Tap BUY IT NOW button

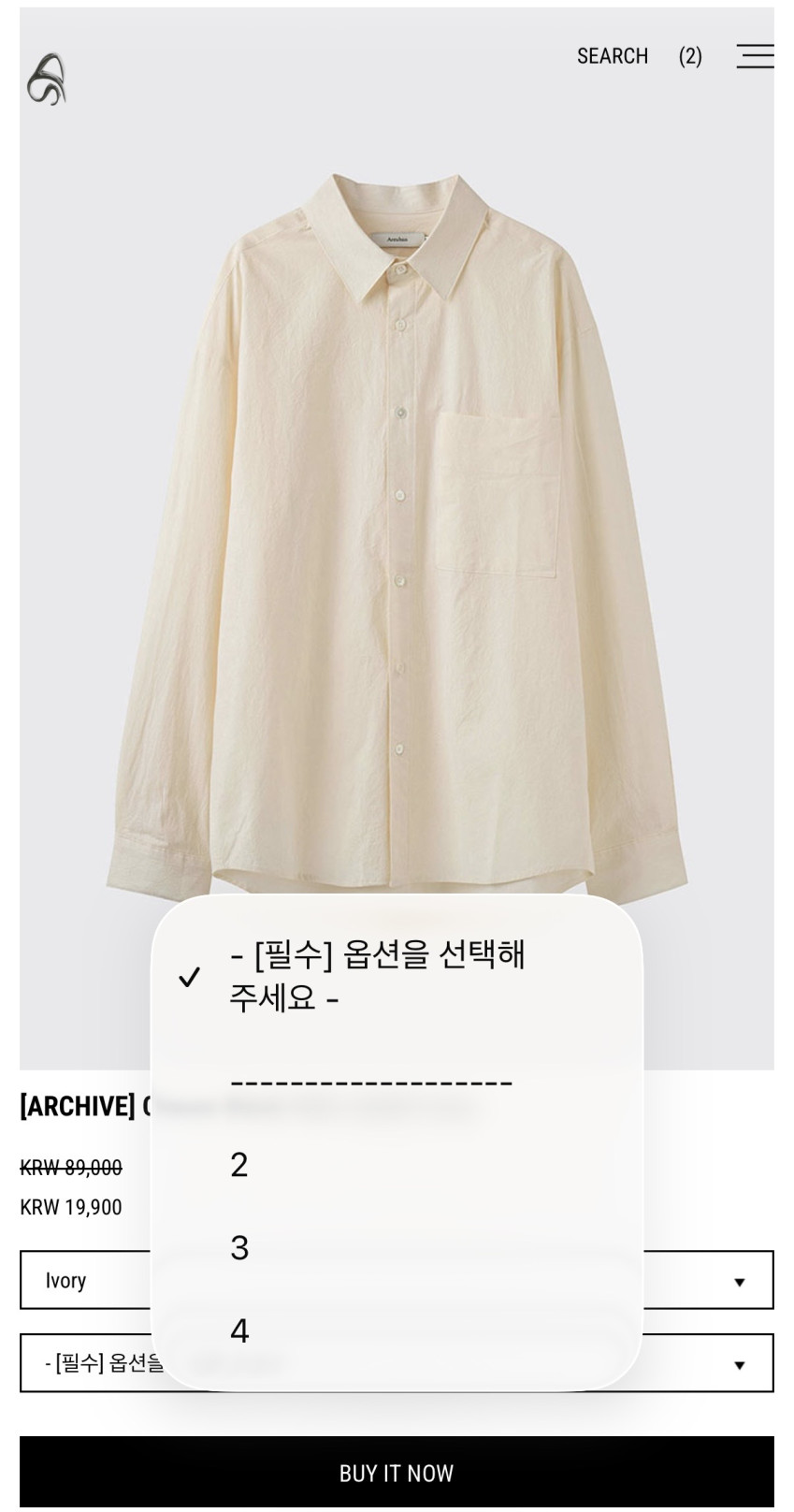397,1473
